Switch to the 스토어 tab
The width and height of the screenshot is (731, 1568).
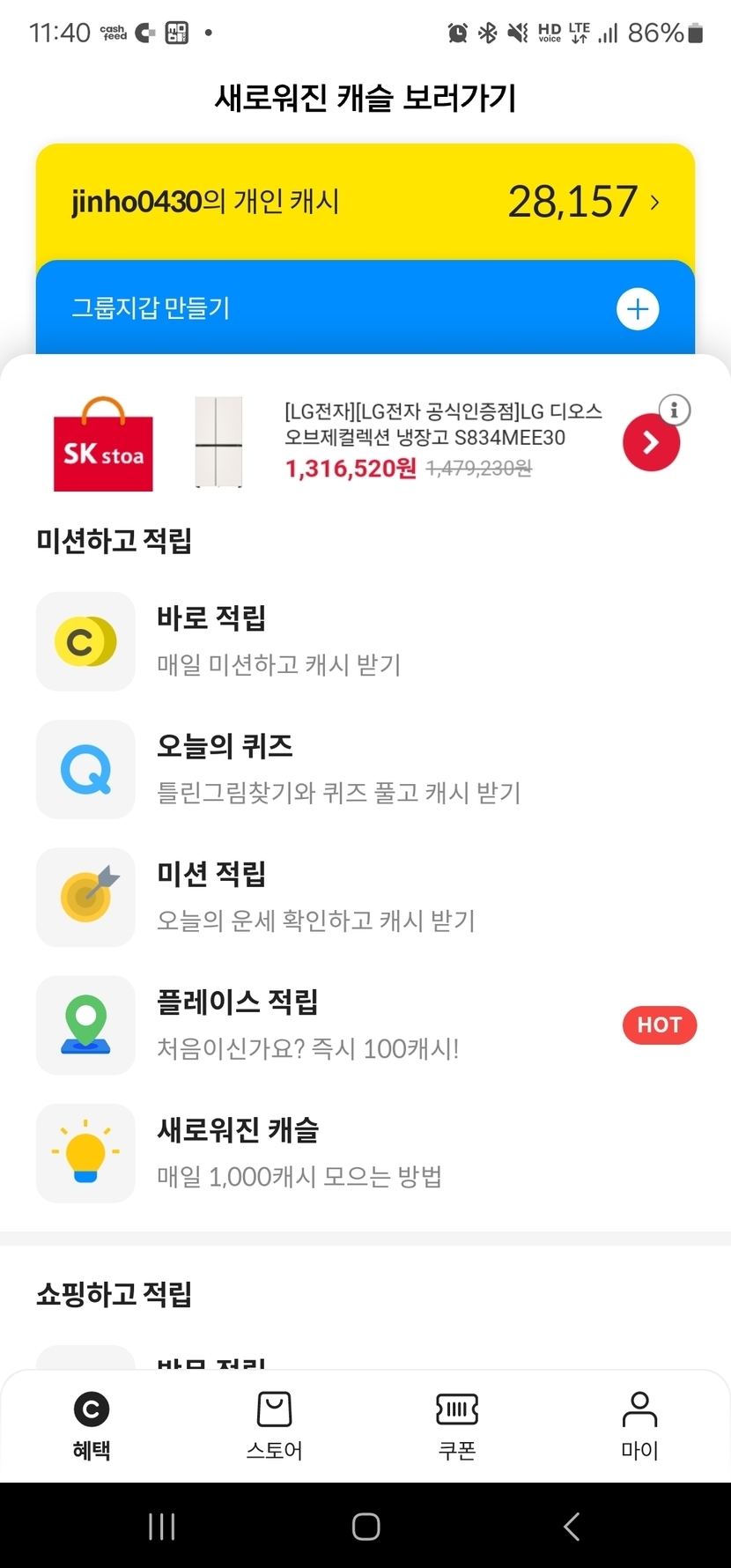[x=274, y=1426]
